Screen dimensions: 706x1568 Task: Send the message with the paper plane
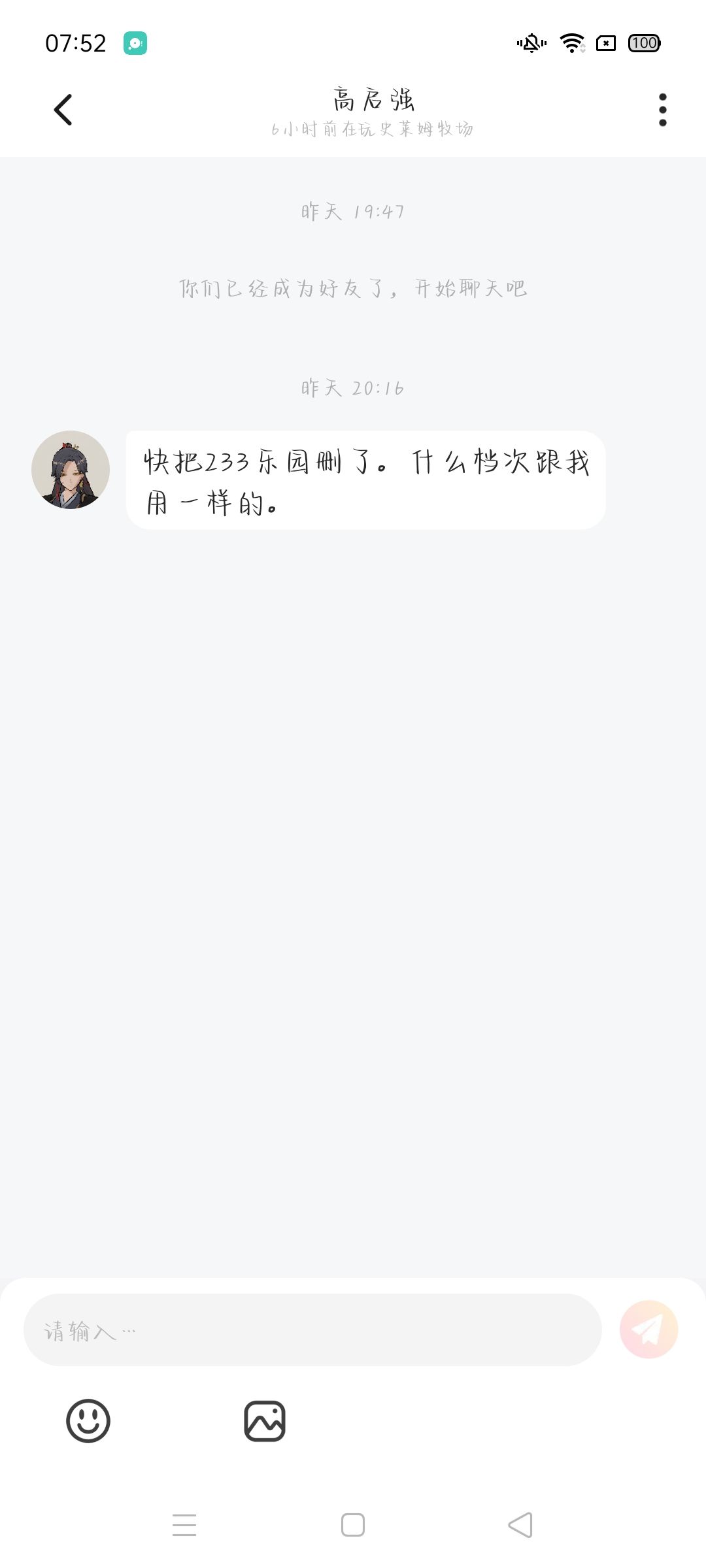(648, 1330)
